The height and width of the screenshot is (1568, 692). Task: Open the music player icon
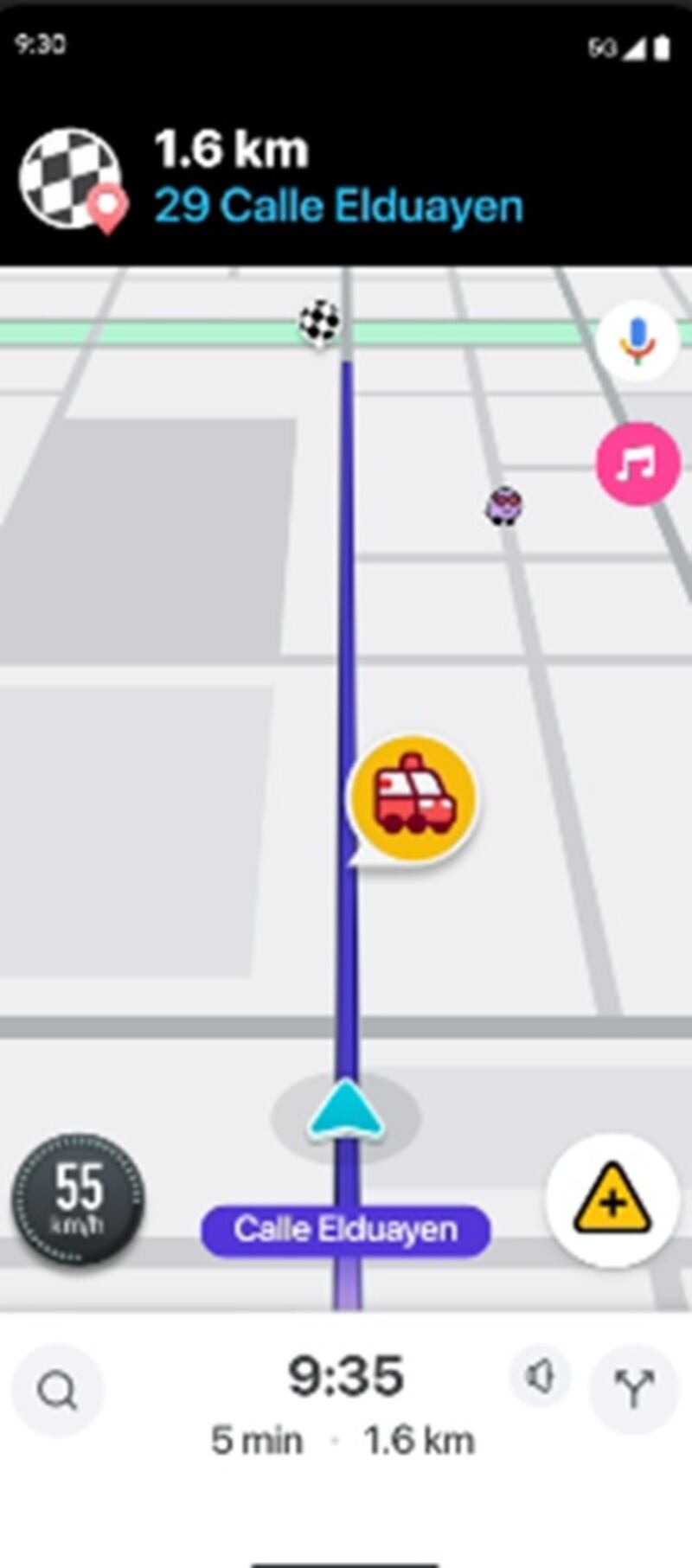click(637, 464)
